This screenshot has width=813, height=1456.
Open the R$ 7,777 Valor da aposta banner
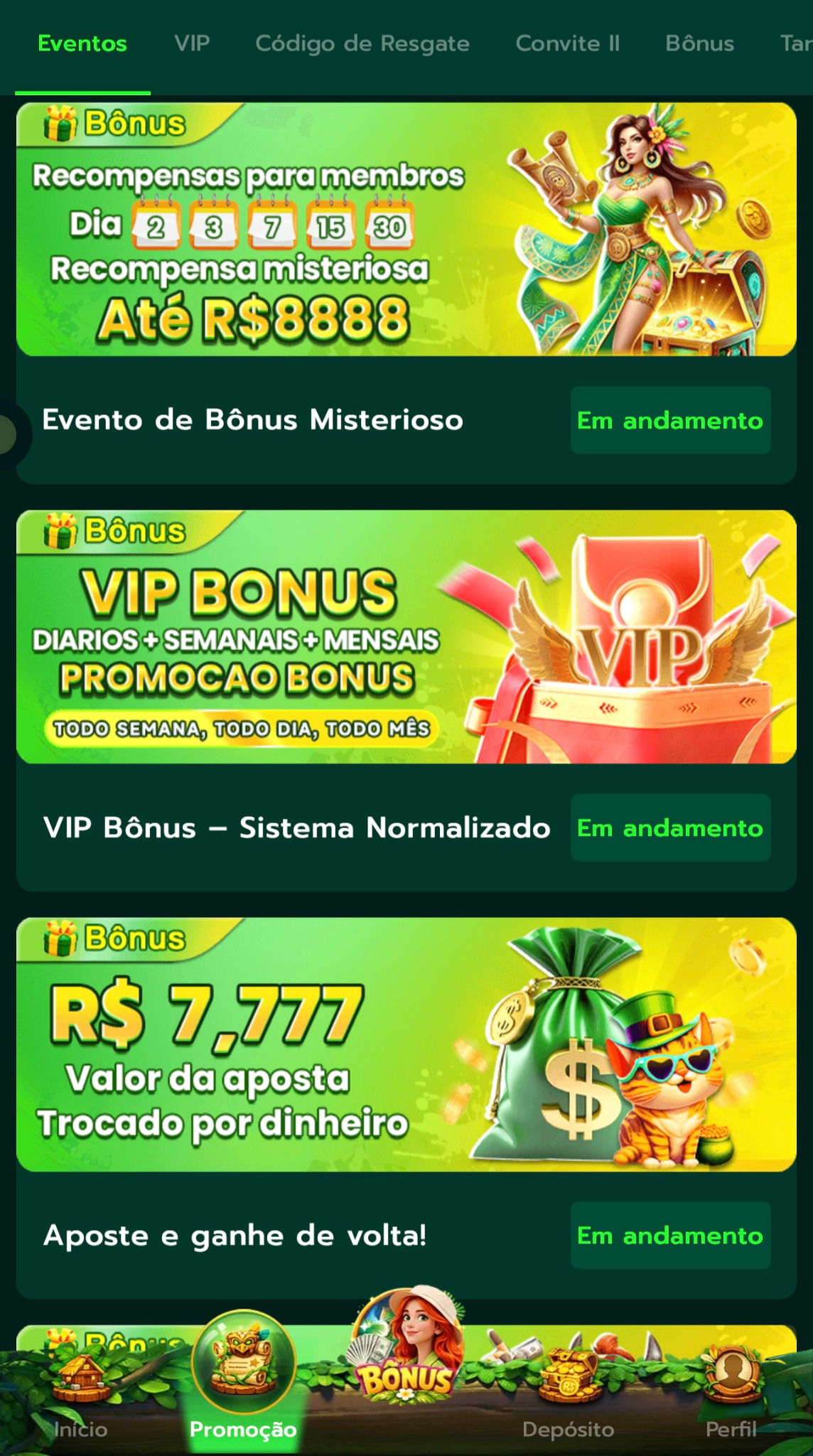coord(406,1044)
